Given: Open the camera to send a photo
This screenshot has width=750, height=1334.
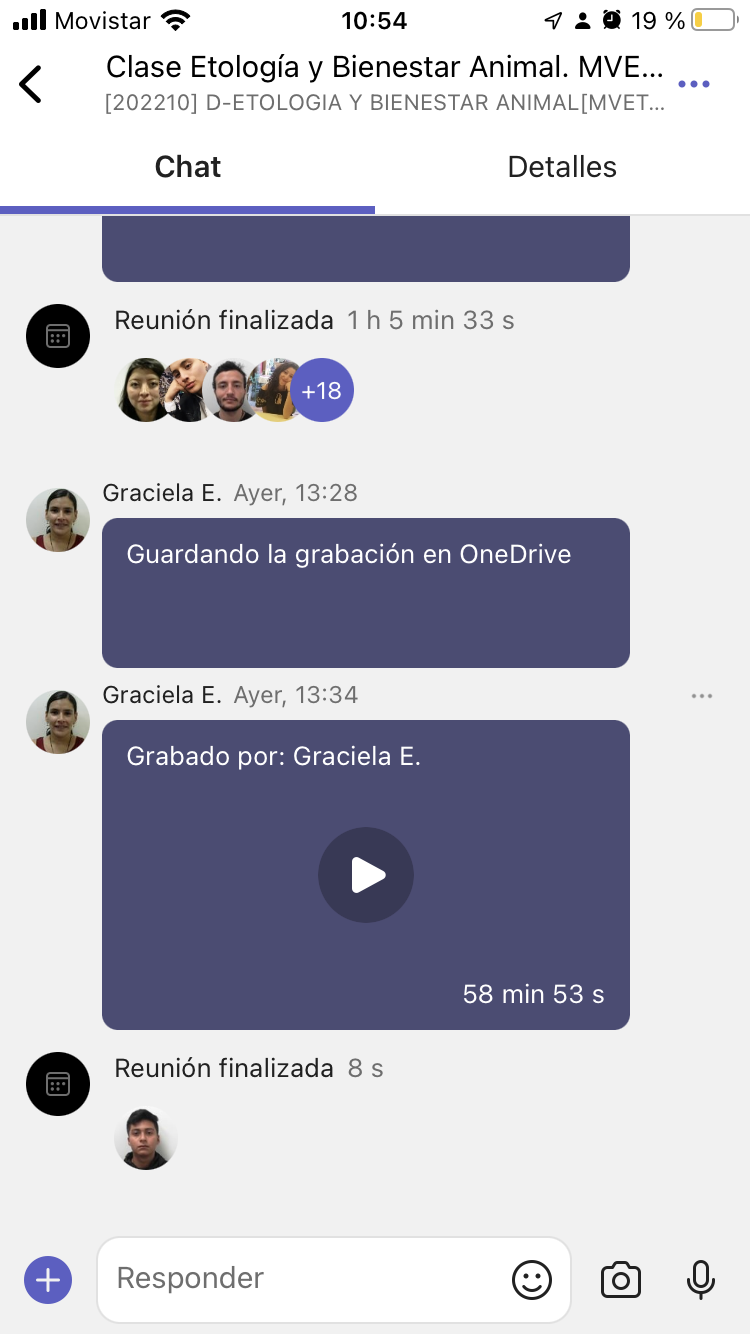Looking at the screenshot, I should point(620,1279).
